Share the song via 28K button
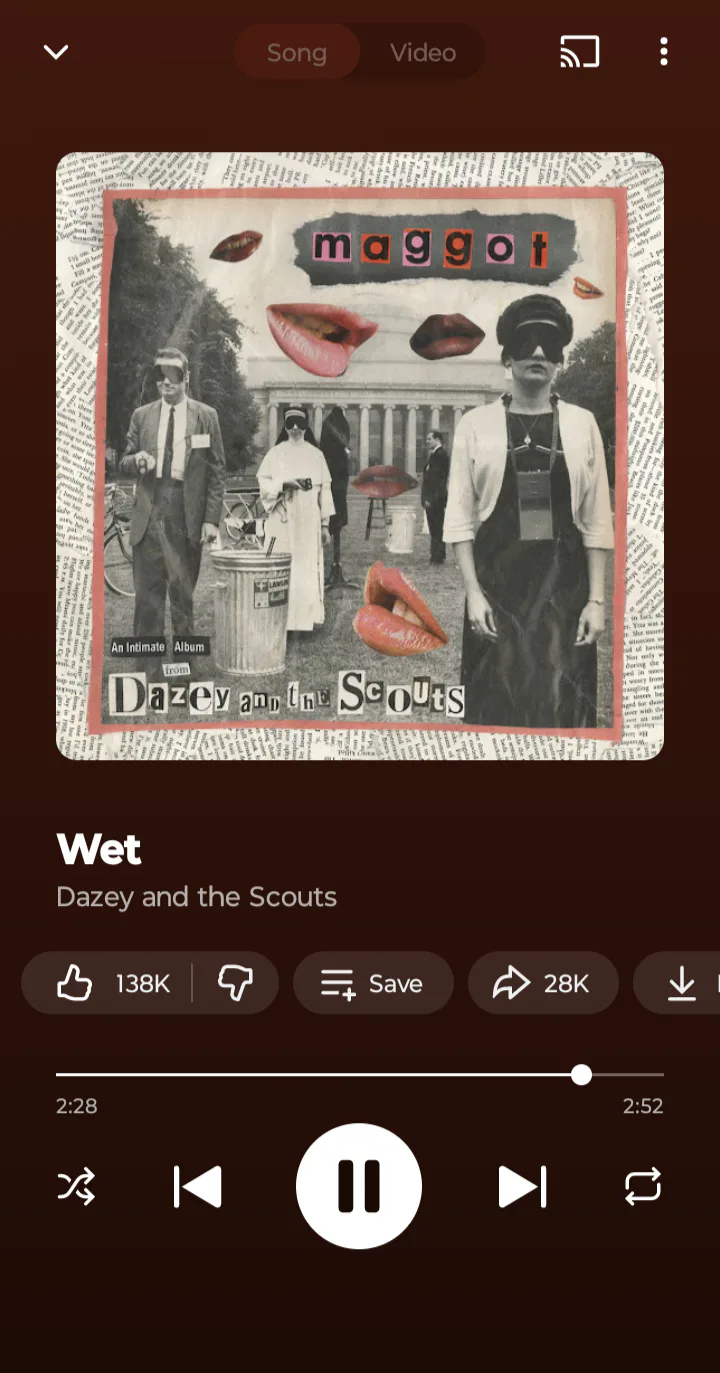Viewport: 720px width, 1373px height. [x=542, y=984]
